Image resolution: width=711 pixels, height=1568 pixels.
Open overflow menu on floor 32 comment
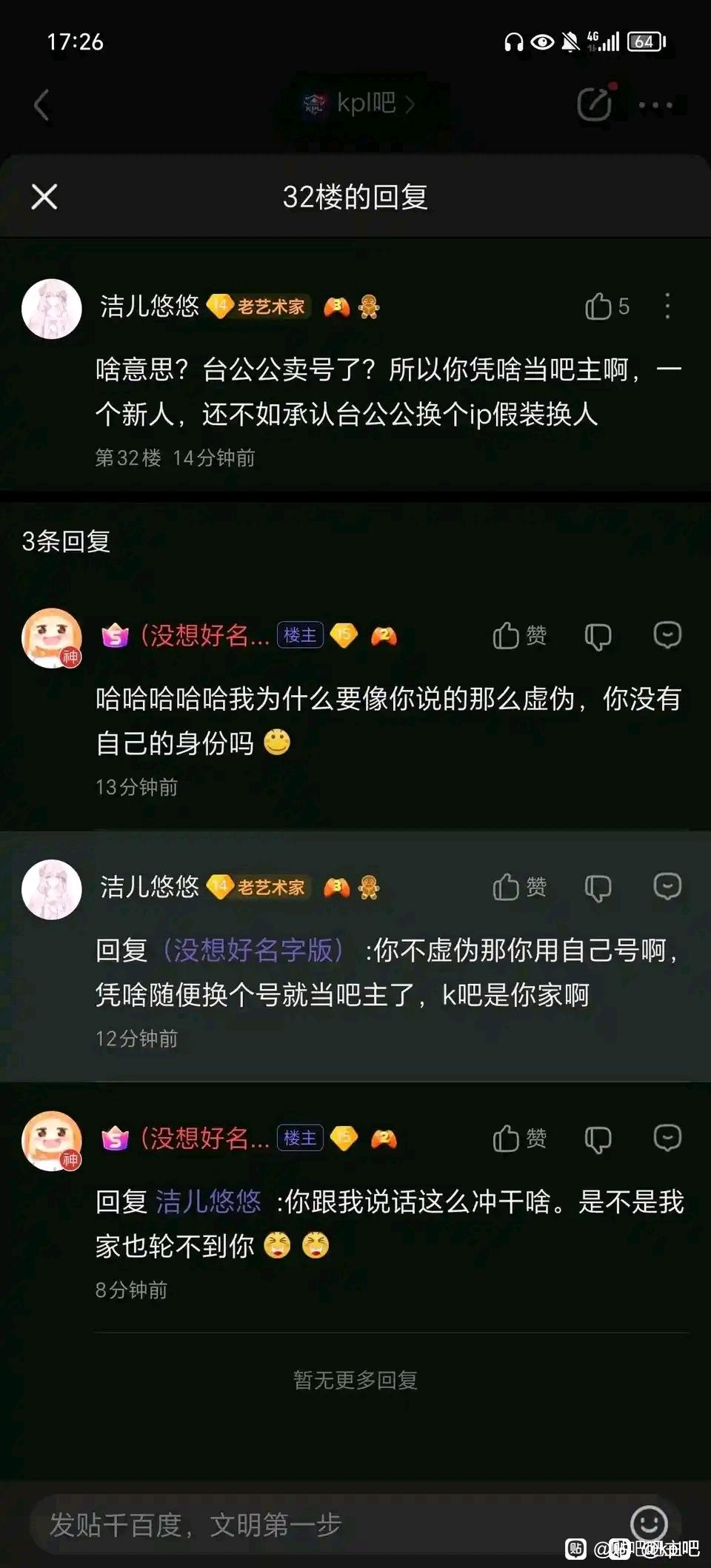pos(667,306)
